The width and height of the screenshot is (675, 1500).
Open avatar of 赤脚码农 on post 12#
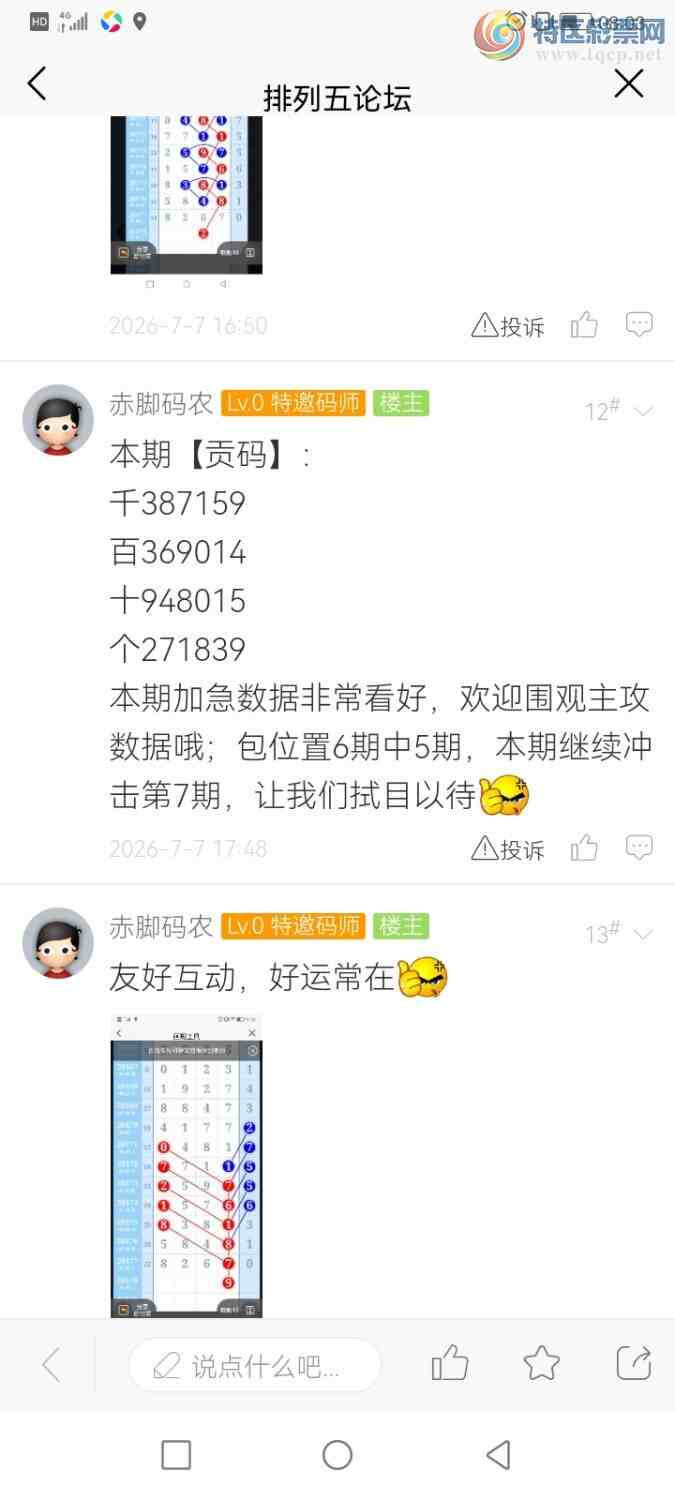[58, 420]
